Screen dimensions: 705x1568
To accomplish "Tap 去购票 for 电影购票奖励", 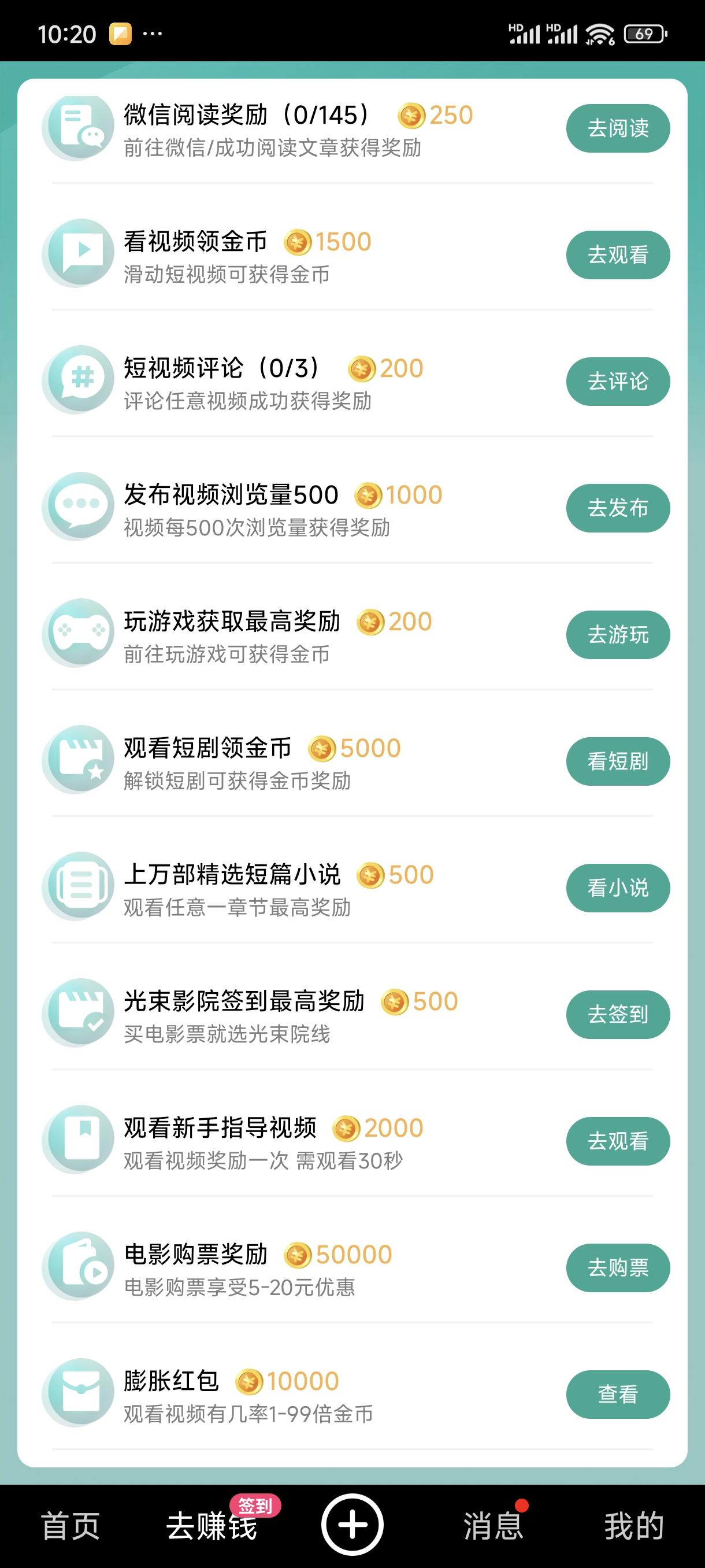I will click(x=617, y=1268).
